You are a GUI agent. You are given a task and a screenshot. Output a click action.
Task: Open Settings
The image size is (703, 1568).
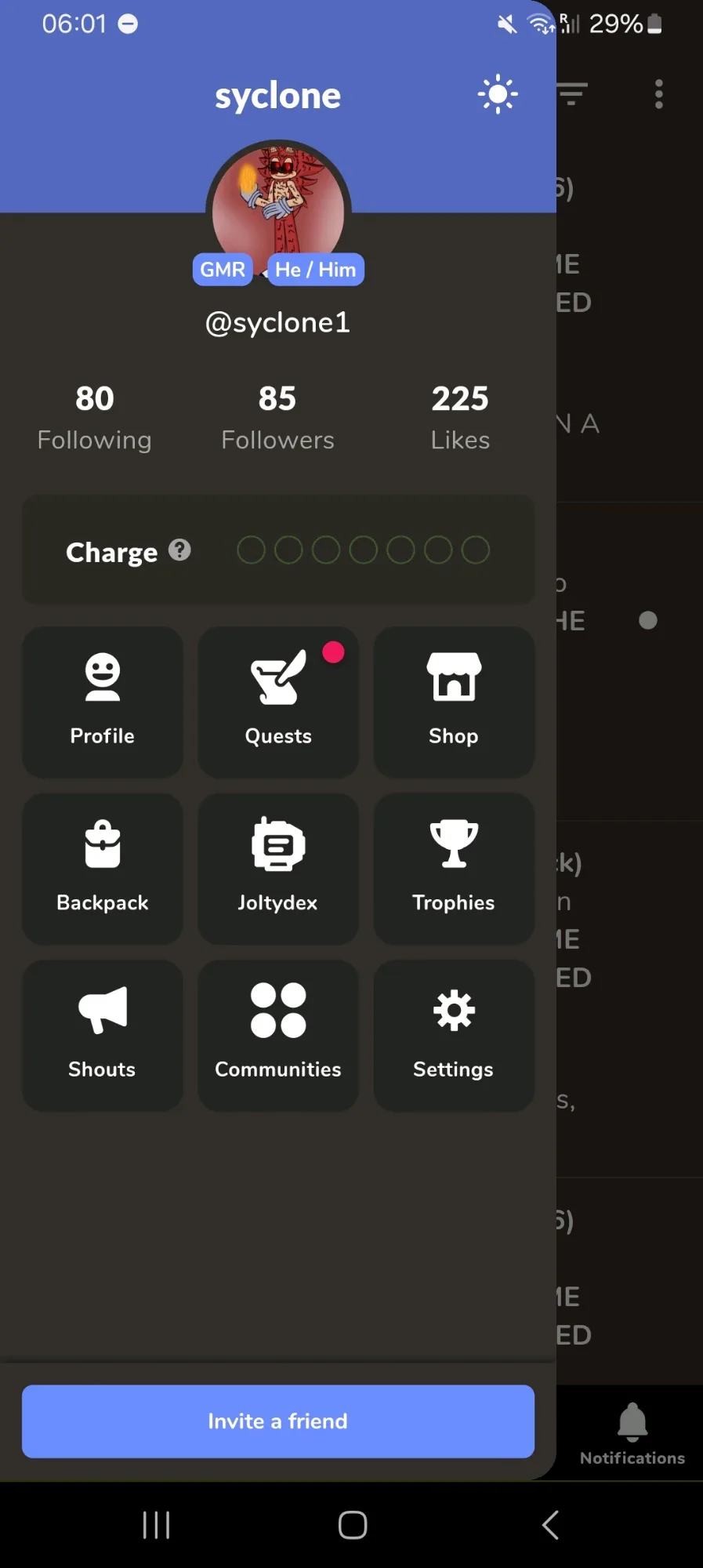454,1036
